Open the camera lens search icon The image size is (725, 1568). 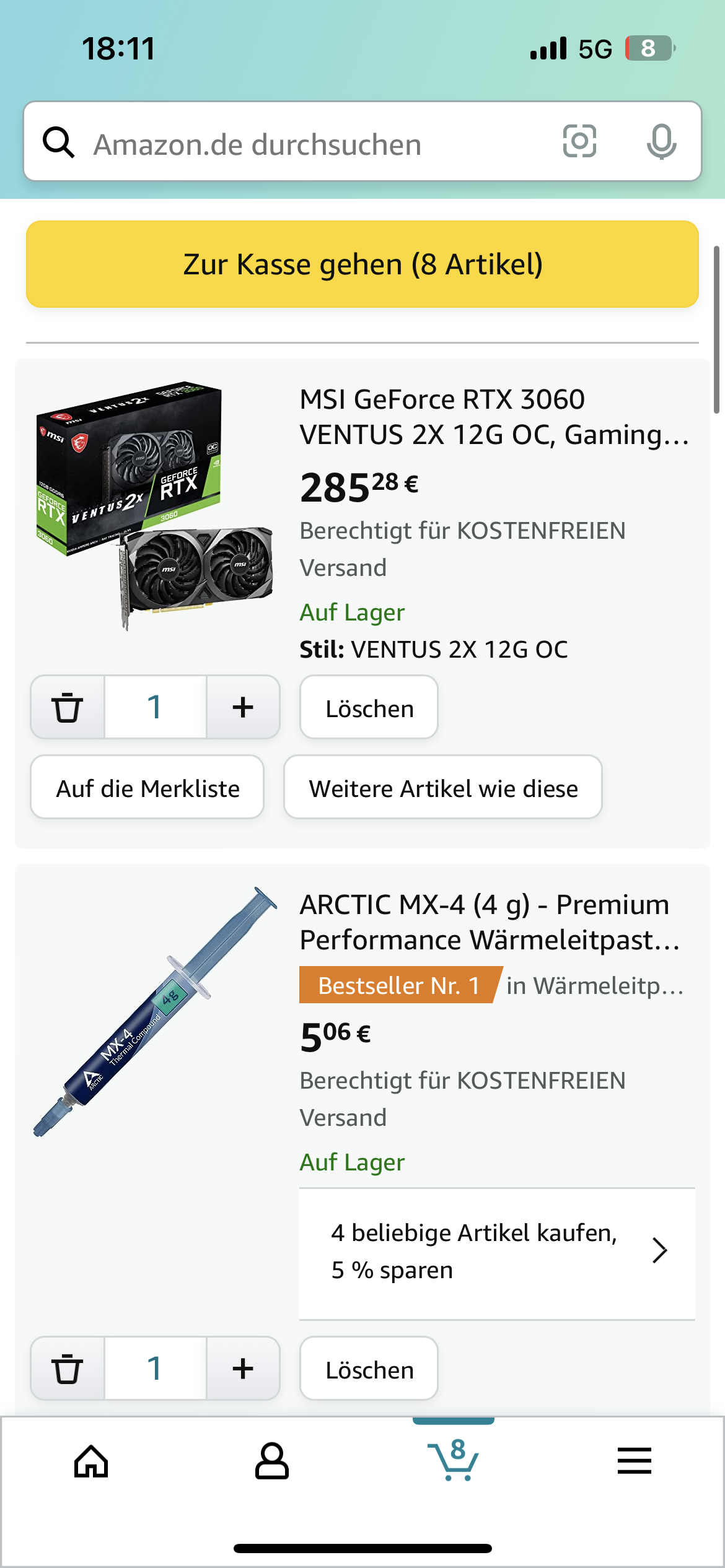pyautogui.click(x=579, y=141)
